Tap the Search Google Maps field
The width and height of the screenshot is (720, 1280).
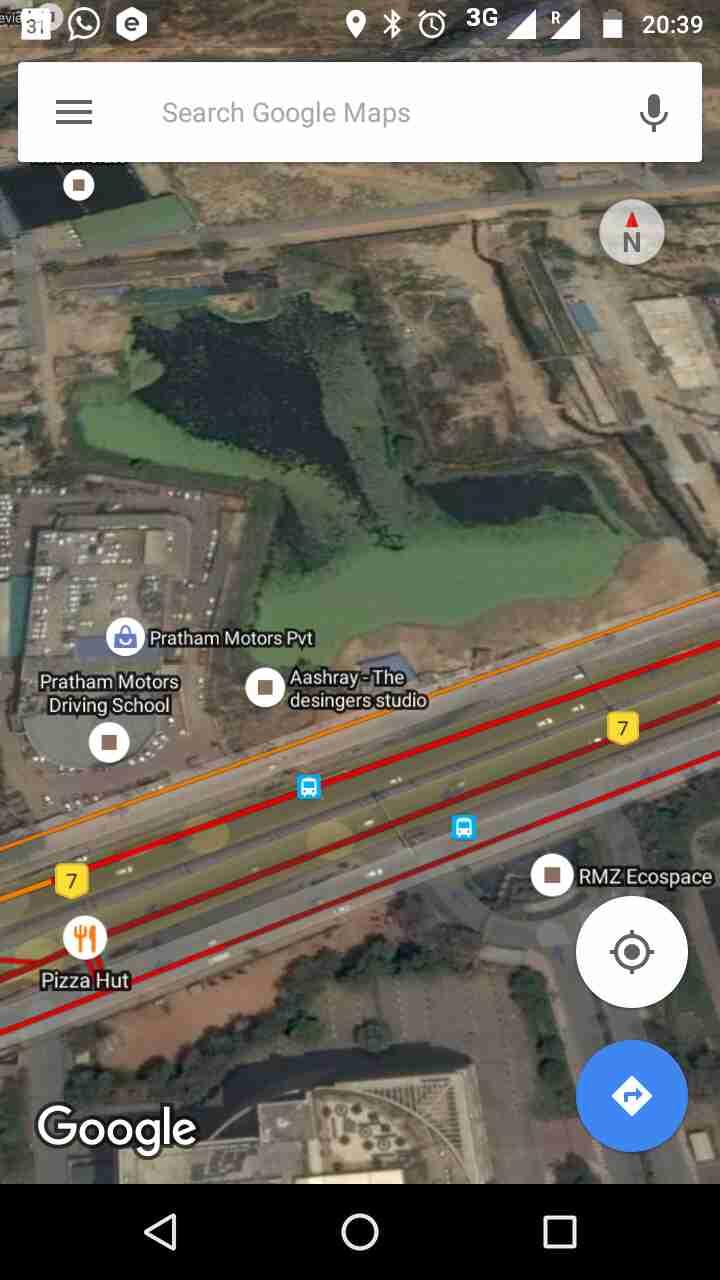tap(380, 113)
